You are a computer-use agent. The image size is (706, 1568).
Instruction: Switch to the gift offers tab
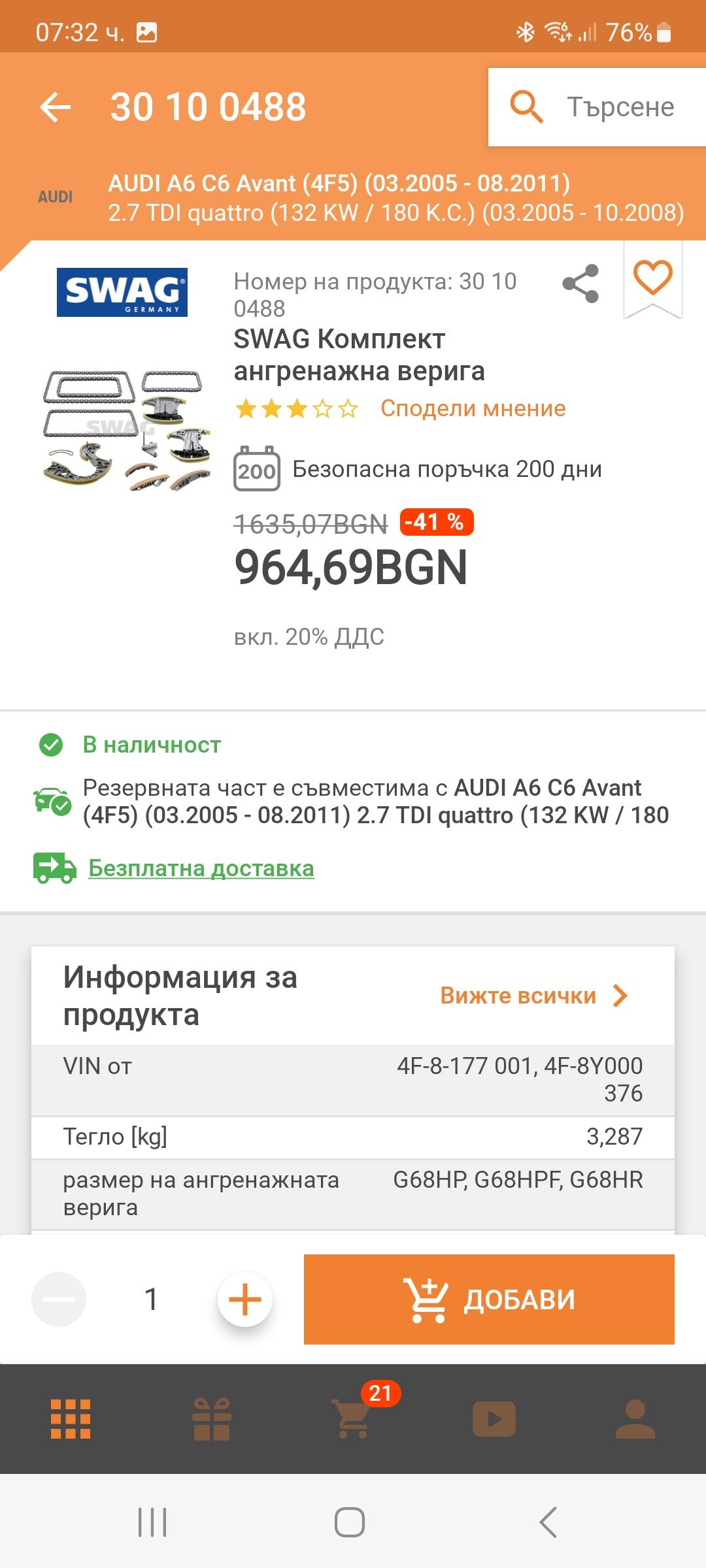(212, 1418)
